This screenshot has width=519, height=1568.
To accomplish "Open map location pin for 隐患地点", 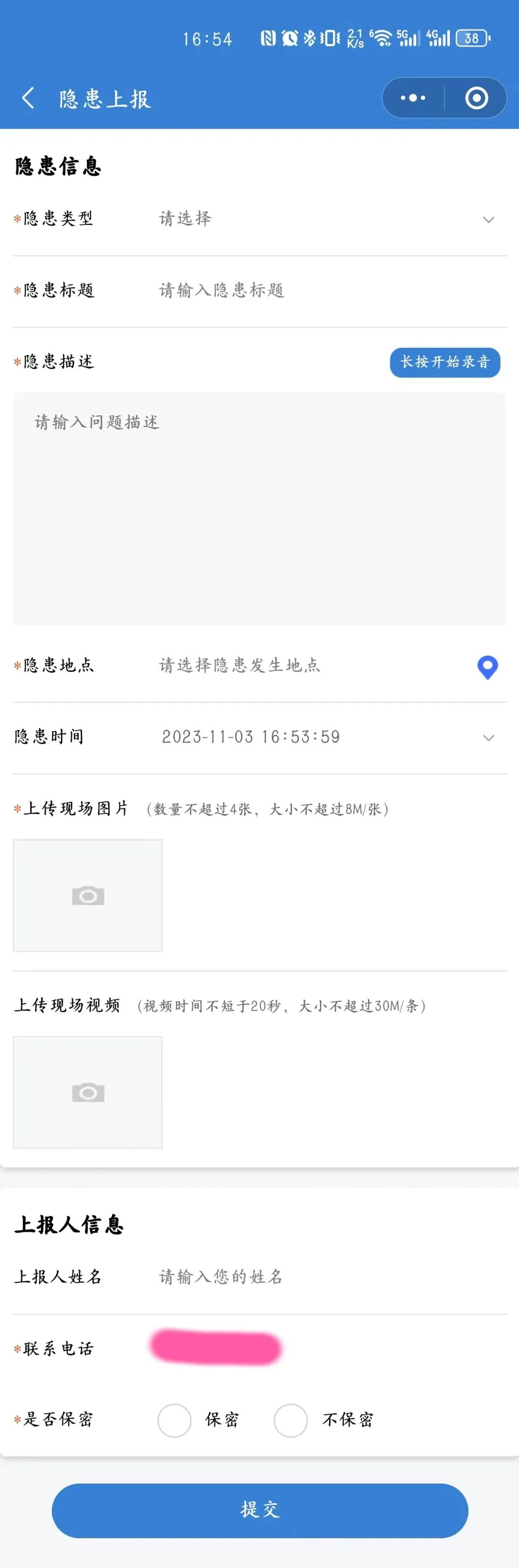I will 487,667.
